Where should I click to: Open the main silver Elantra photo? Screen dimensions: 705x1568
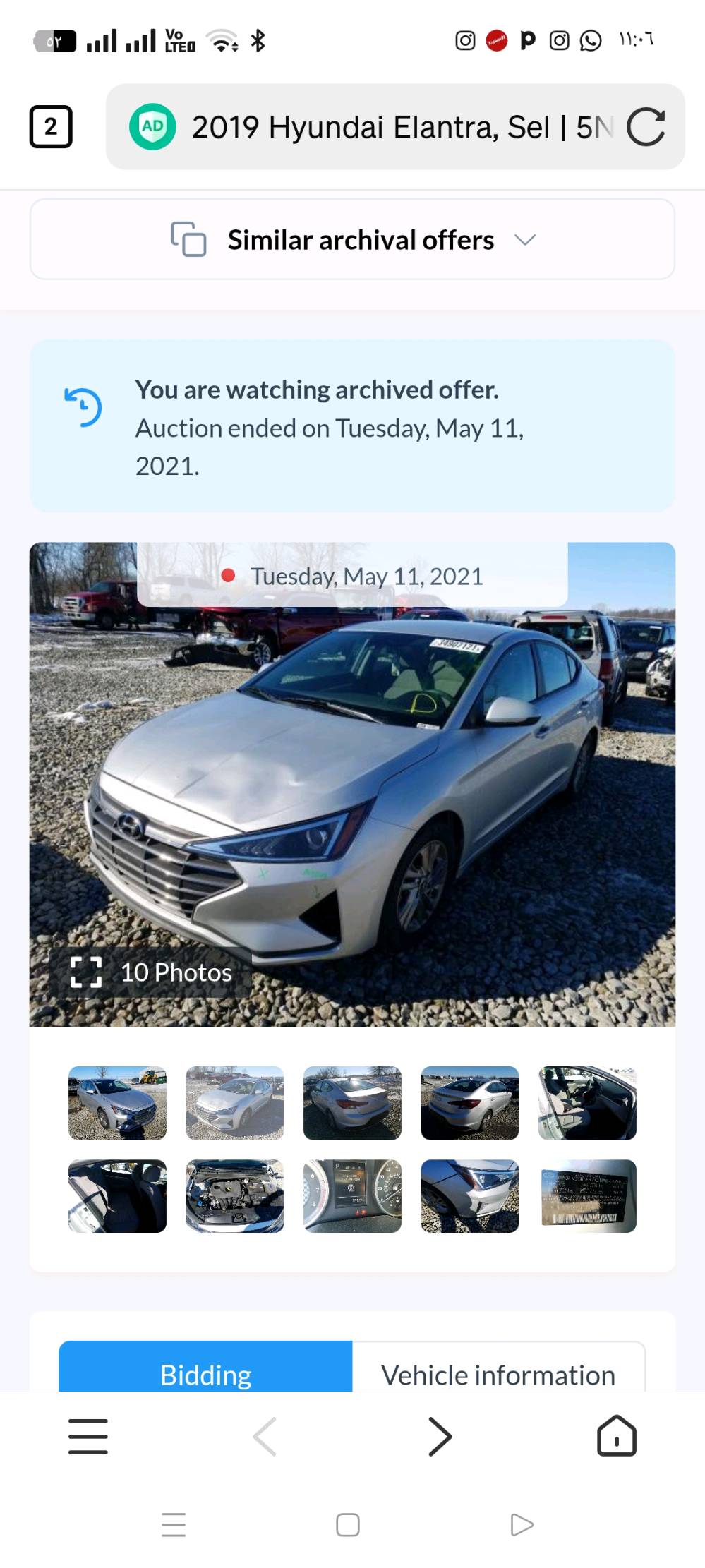352,784
